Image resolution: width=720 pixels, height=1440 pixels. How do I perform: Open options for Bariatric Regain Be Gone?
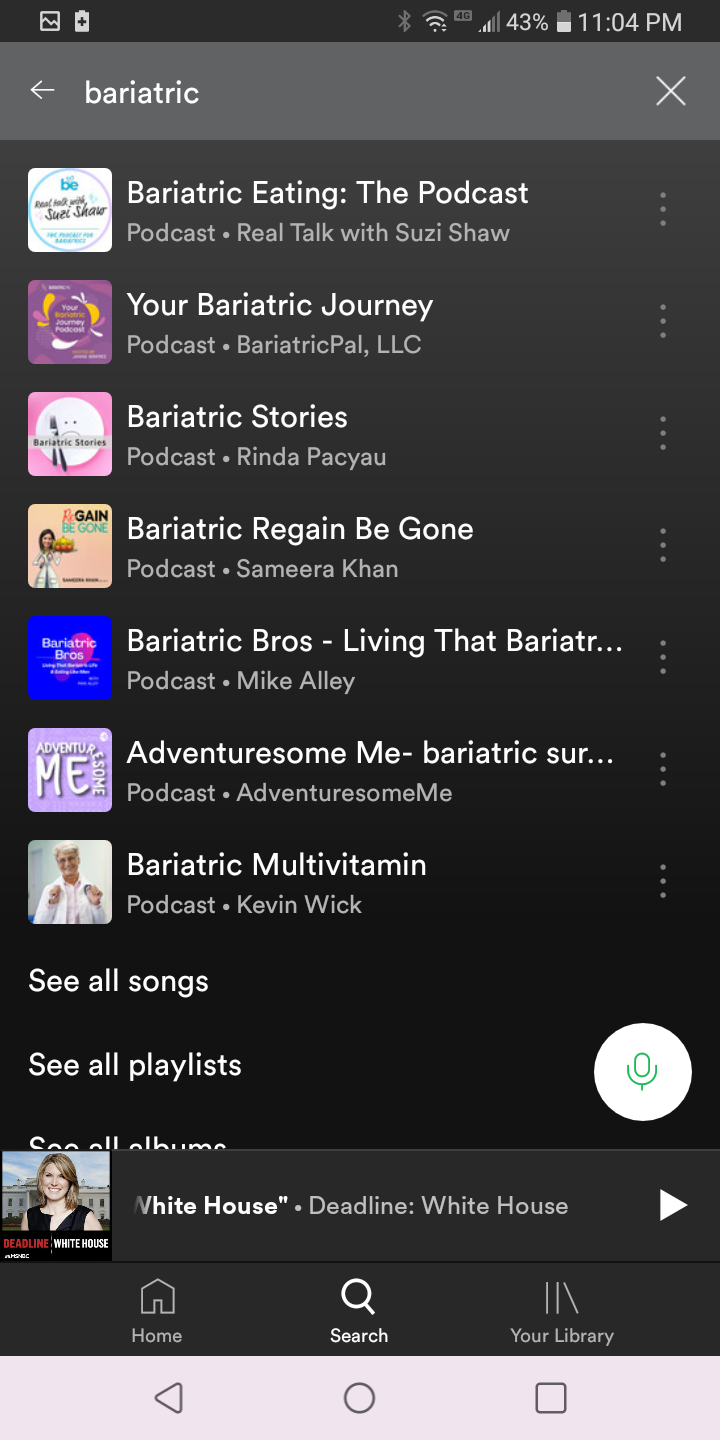(663, 546)
